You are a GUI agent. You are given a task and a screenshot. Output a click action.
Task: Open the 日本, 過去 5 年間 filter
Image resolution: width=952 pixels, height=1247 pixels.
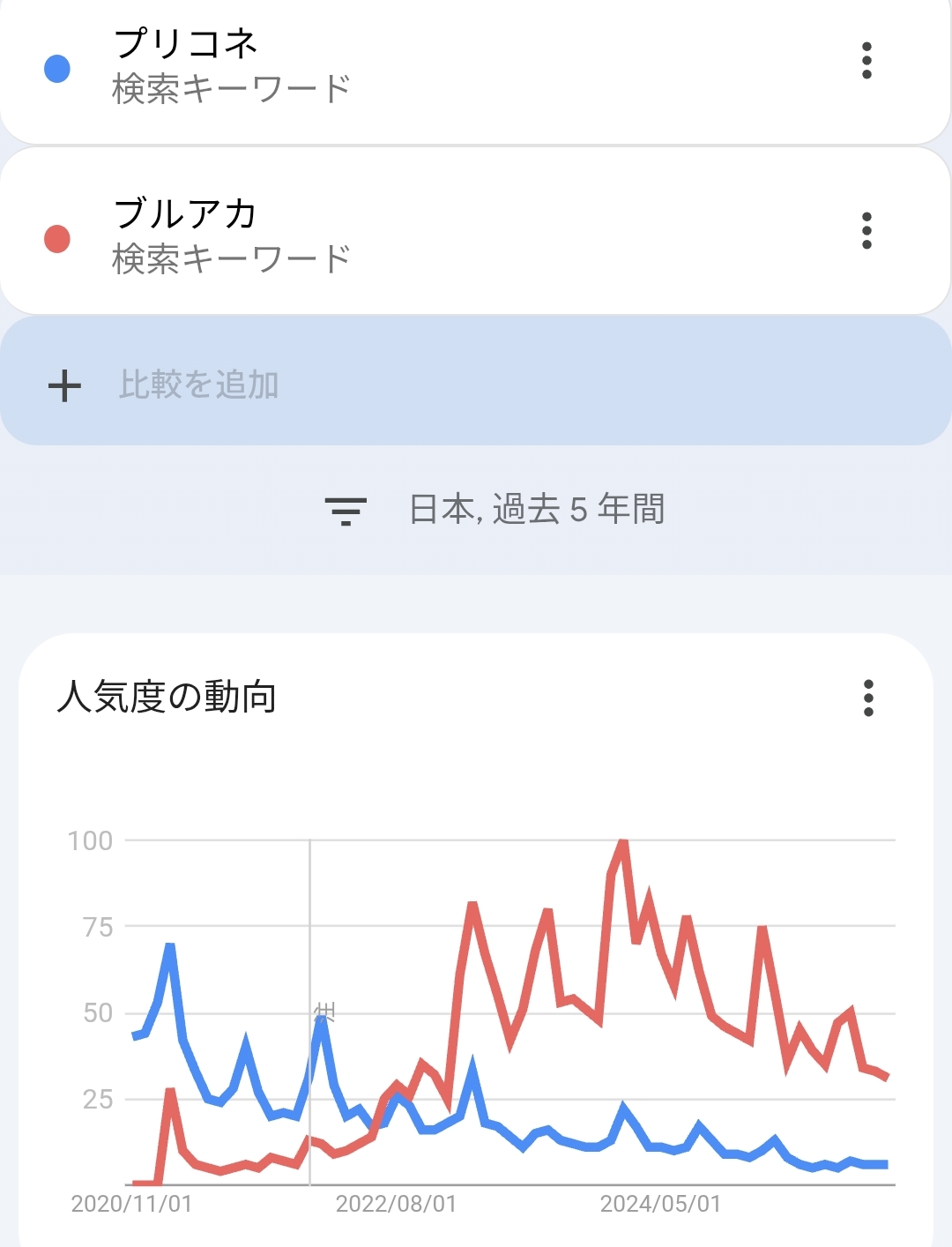pyautogui.click(x=494, y=510)
